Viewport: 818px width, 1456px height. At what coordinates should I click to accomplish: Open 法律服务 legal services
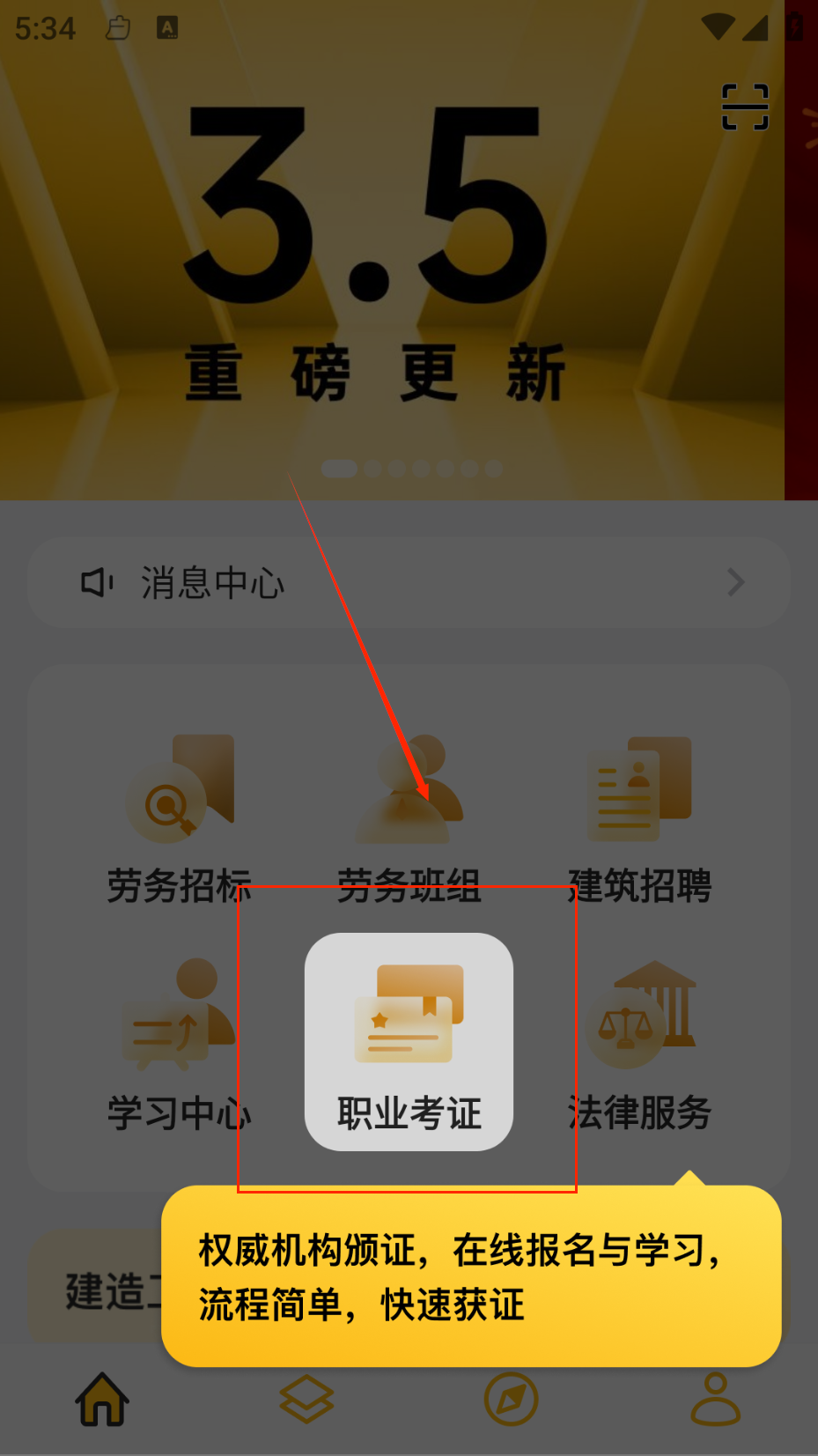(639, 1045)
